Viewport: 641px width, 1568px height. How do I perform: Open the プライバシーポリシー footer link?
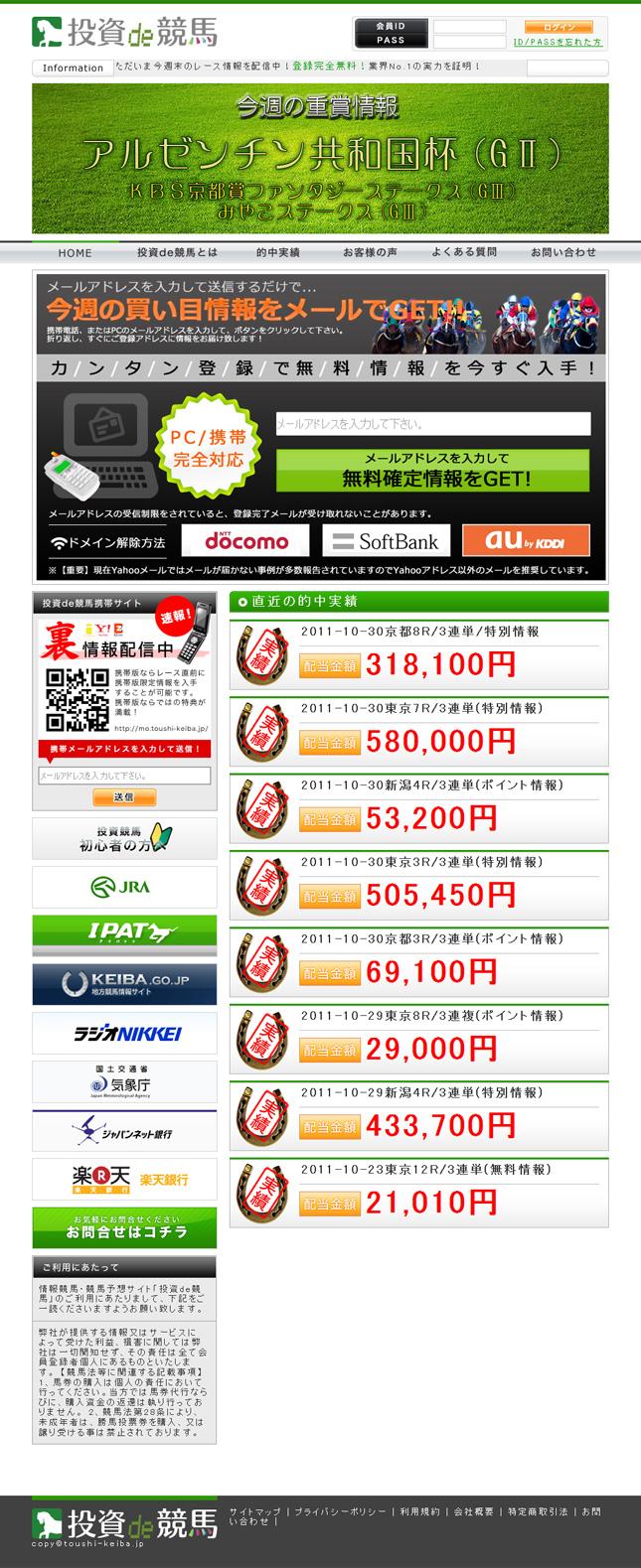point(340,1512)
